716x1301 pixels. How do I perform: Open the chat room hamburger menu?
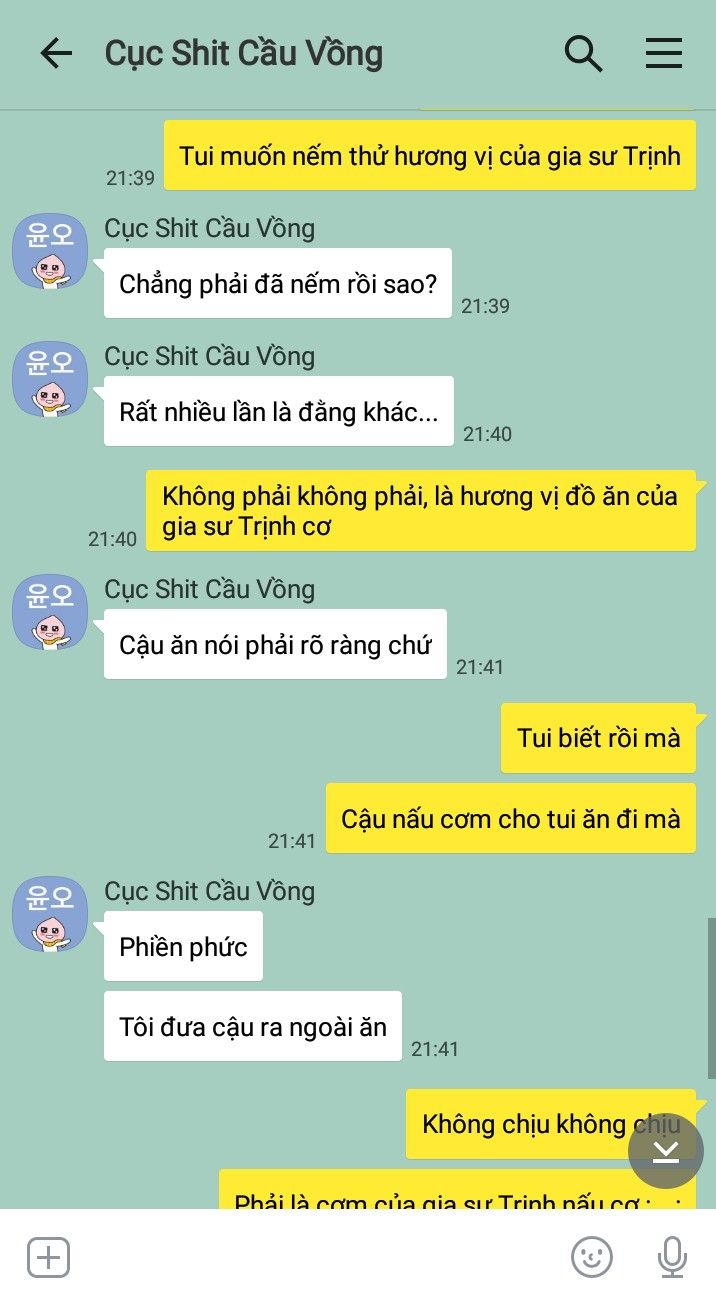click(663, 53)
